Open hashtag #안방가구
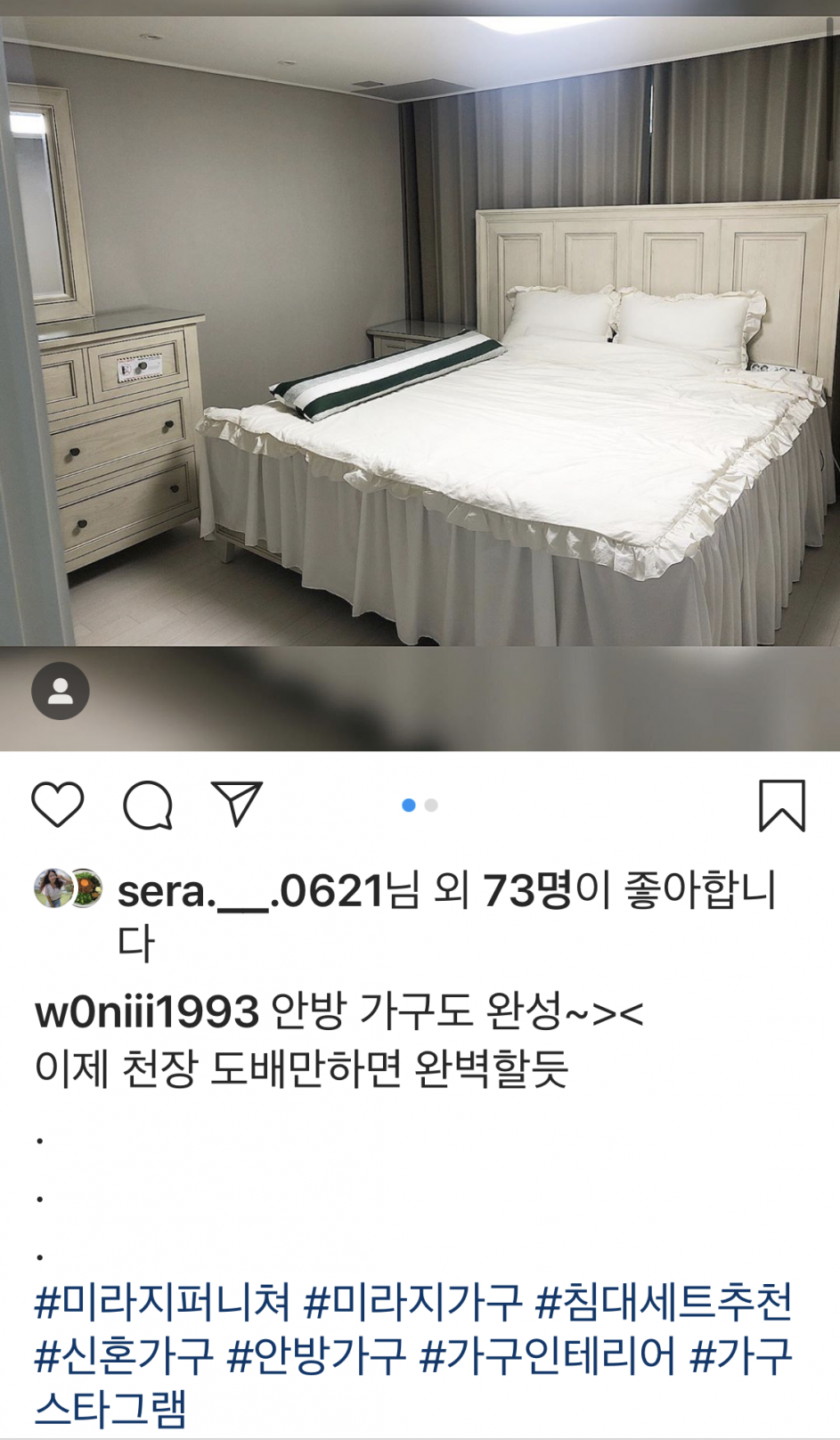The height and width of the screenshot is (1440, 840). [316, 1356]
